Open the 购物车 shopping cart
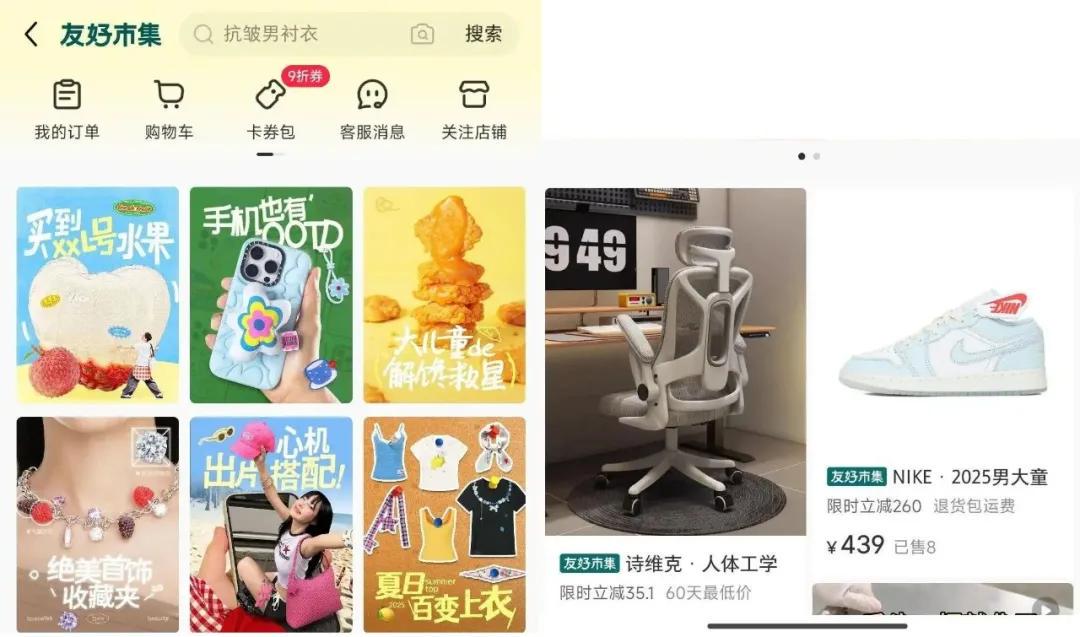 coord(169,109)
